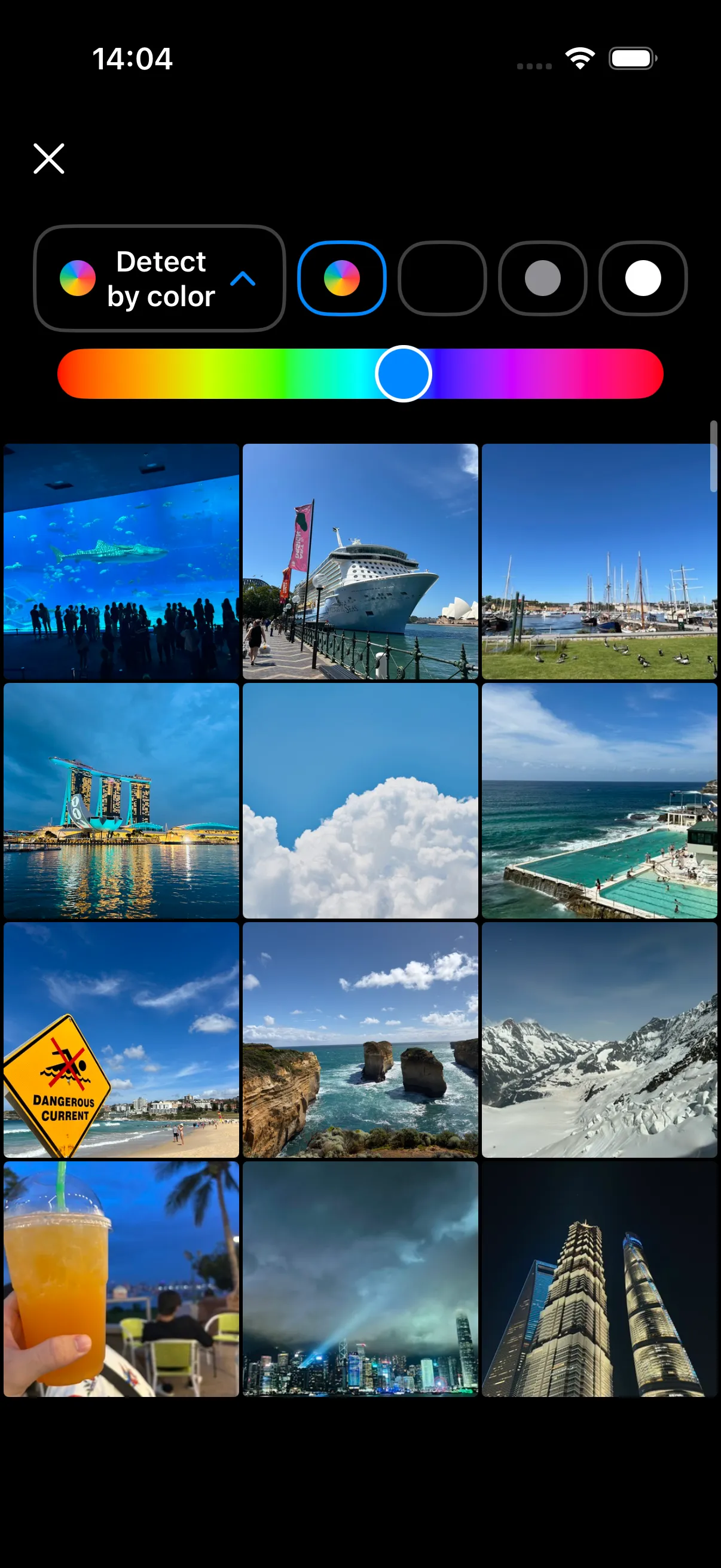
Task: View the sea rock stacks photo
Action: 360,1039
